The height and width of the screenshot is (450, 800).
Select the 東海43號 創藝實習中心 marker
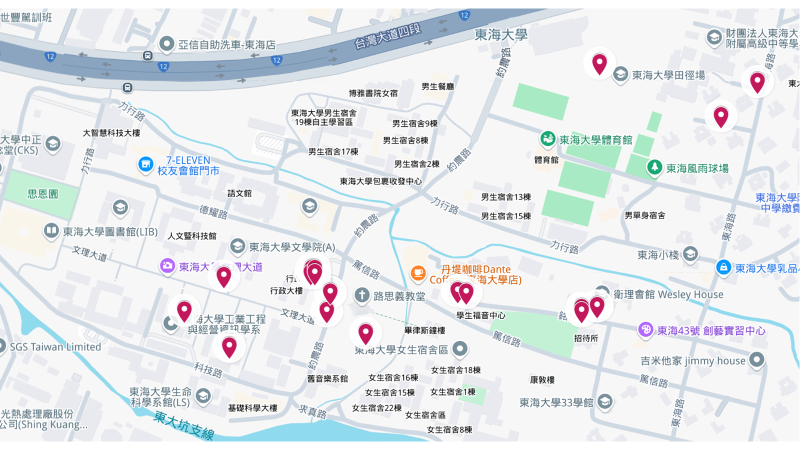[x=647, y=329]
